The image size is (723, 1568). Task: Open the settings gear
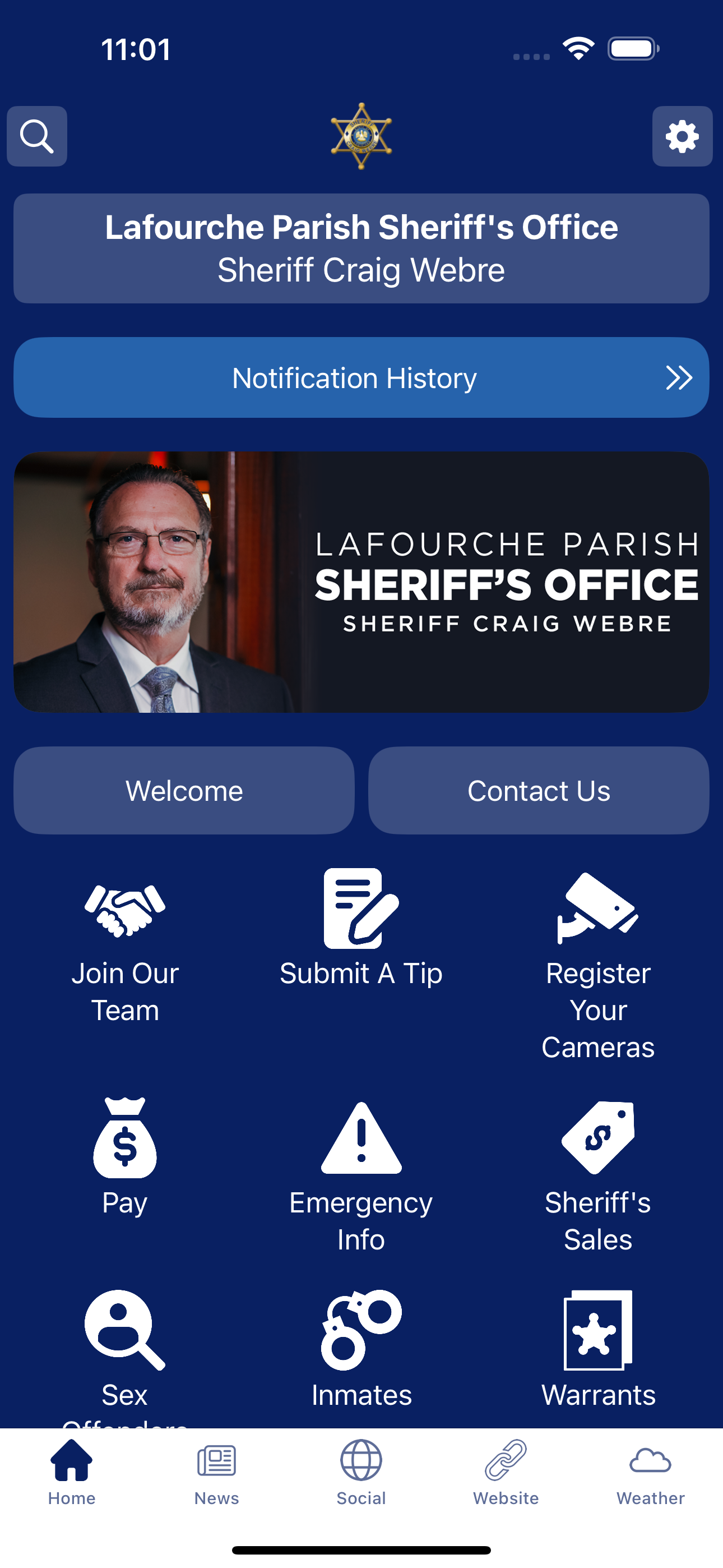[x=682, y=136]
